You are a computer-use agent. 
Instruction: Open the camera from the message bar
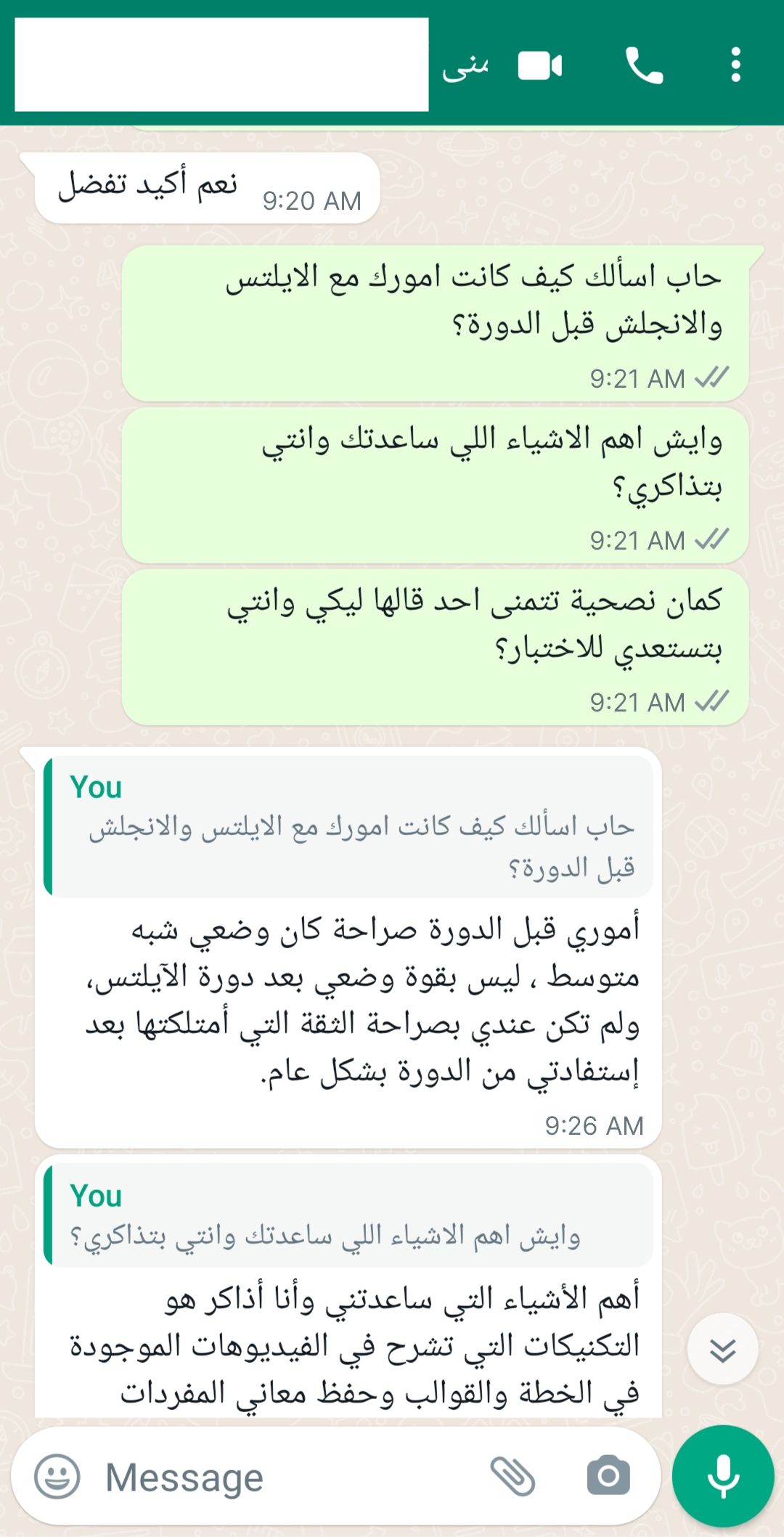point(608,1475)
